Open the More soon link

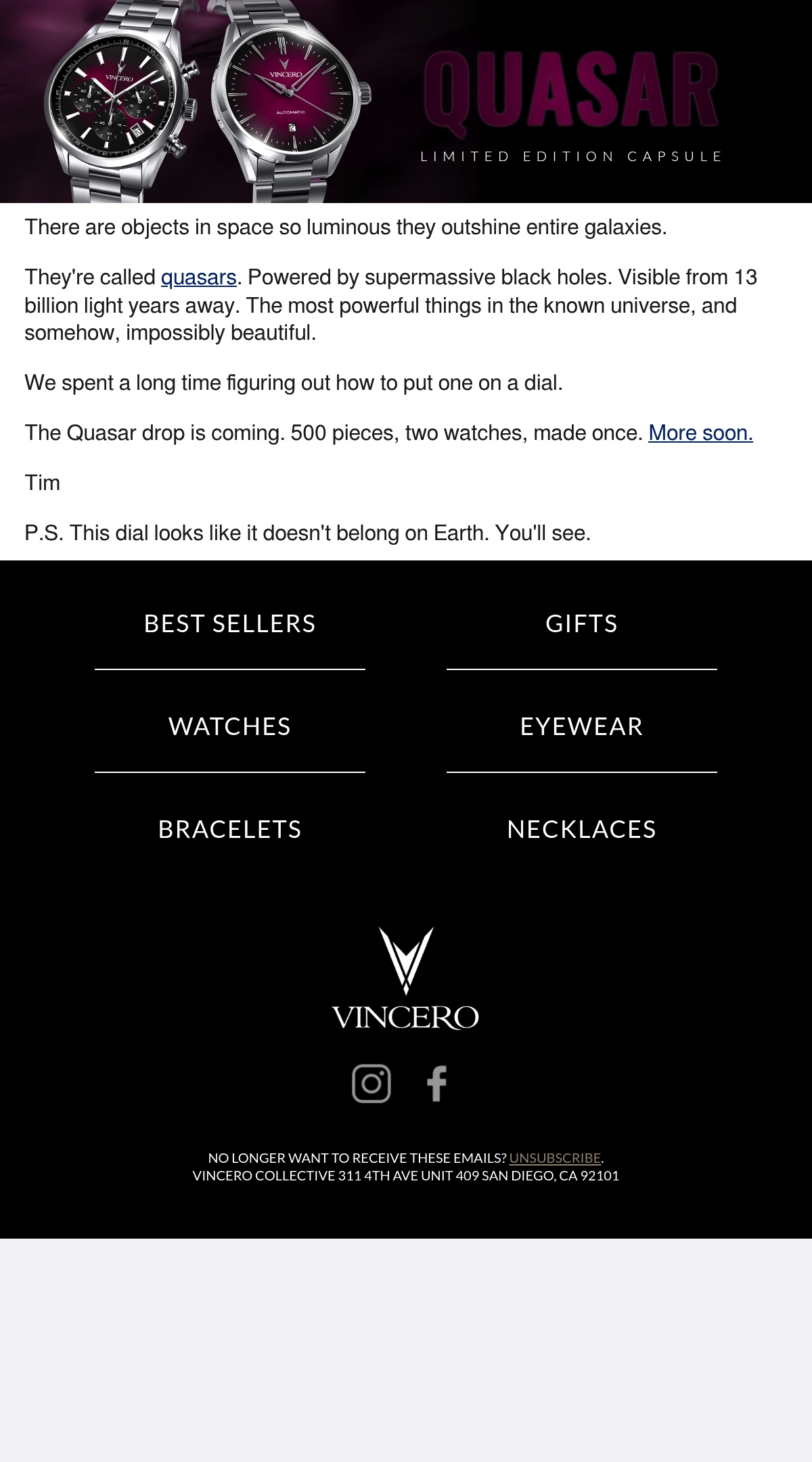pyautogui.click(x=700, y=433)
